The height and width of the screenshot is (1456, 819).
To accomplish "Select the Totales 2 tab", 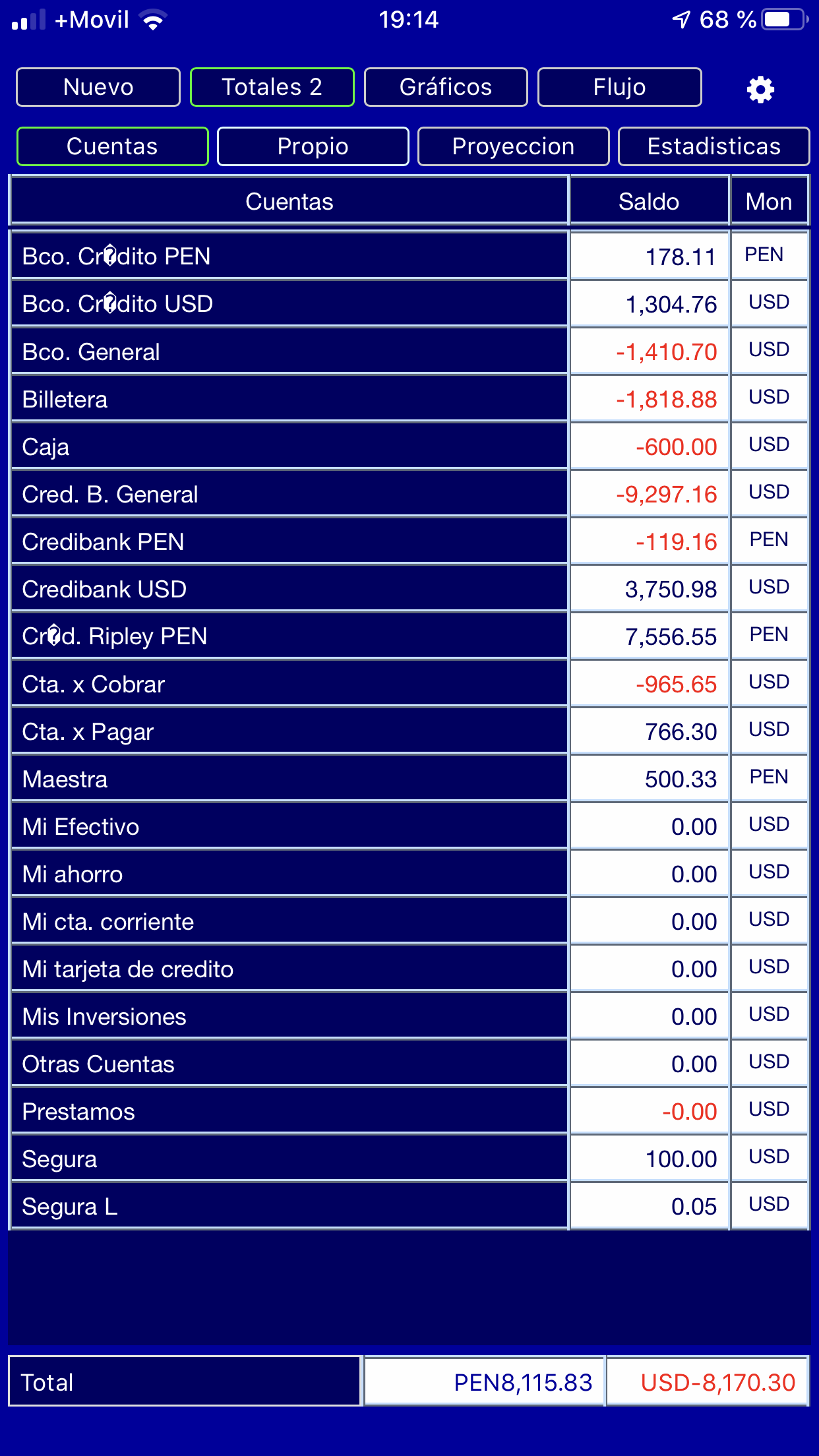I will click(272, 87).
